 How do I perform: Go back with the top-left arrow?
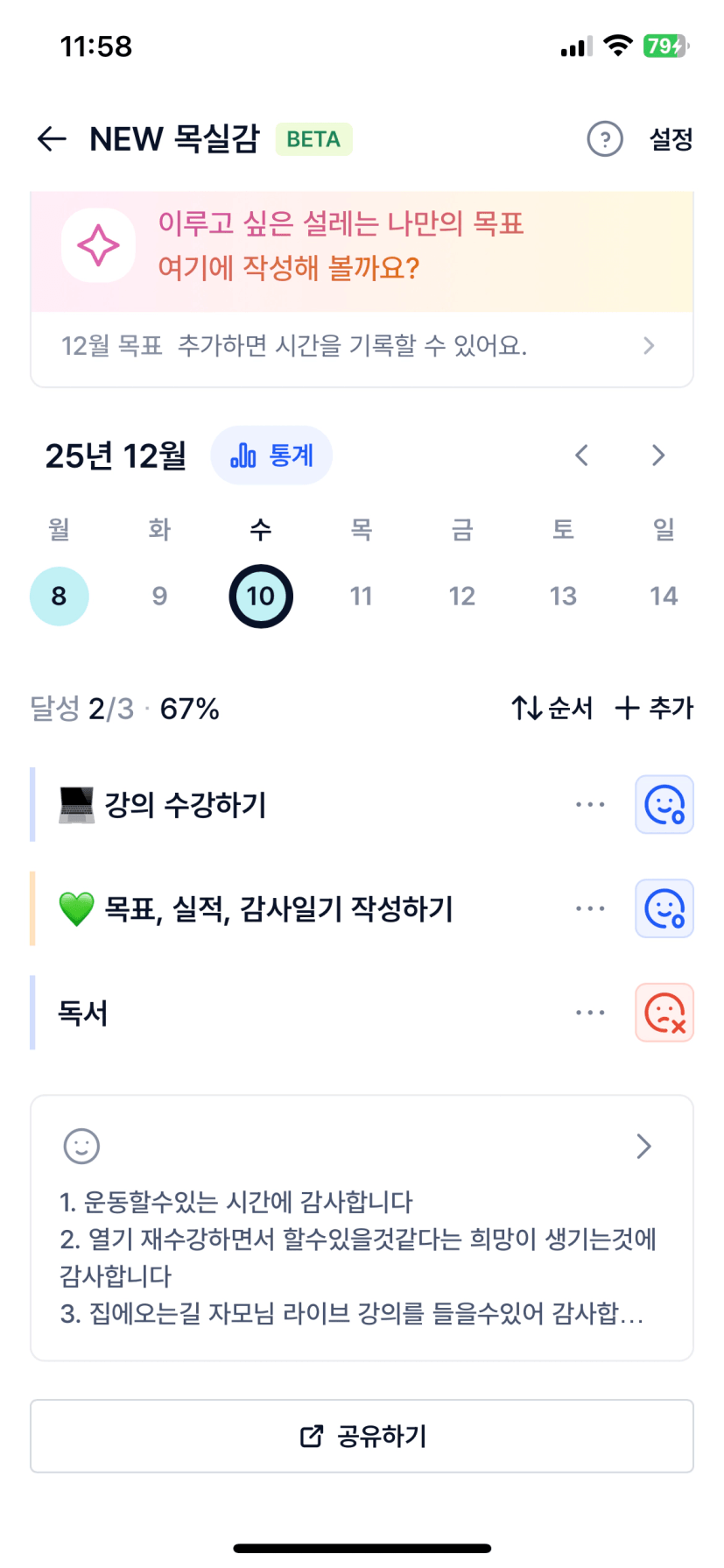point(52,139)
